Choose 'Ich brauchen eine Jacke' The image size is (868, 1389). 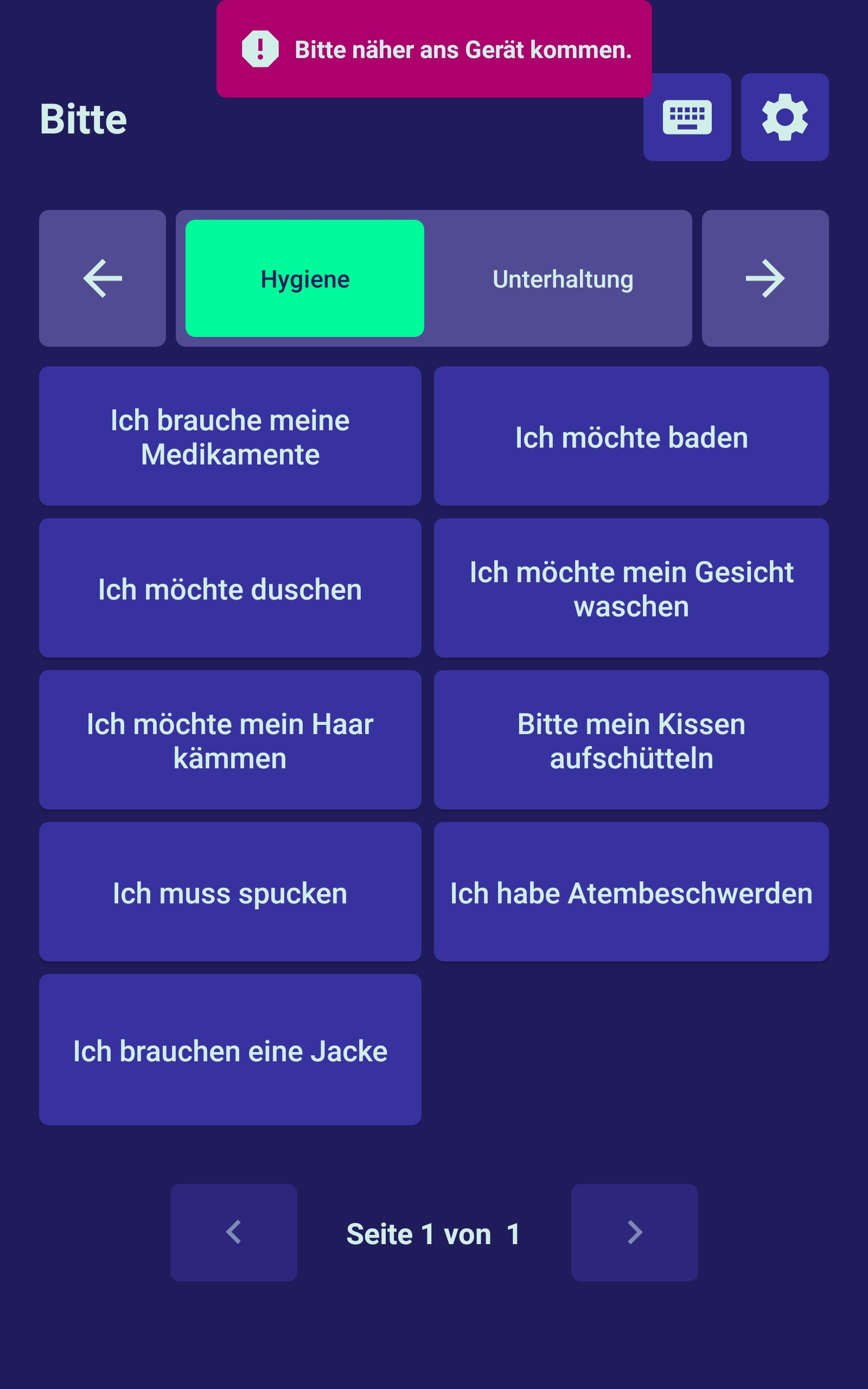coord(229,1050)
